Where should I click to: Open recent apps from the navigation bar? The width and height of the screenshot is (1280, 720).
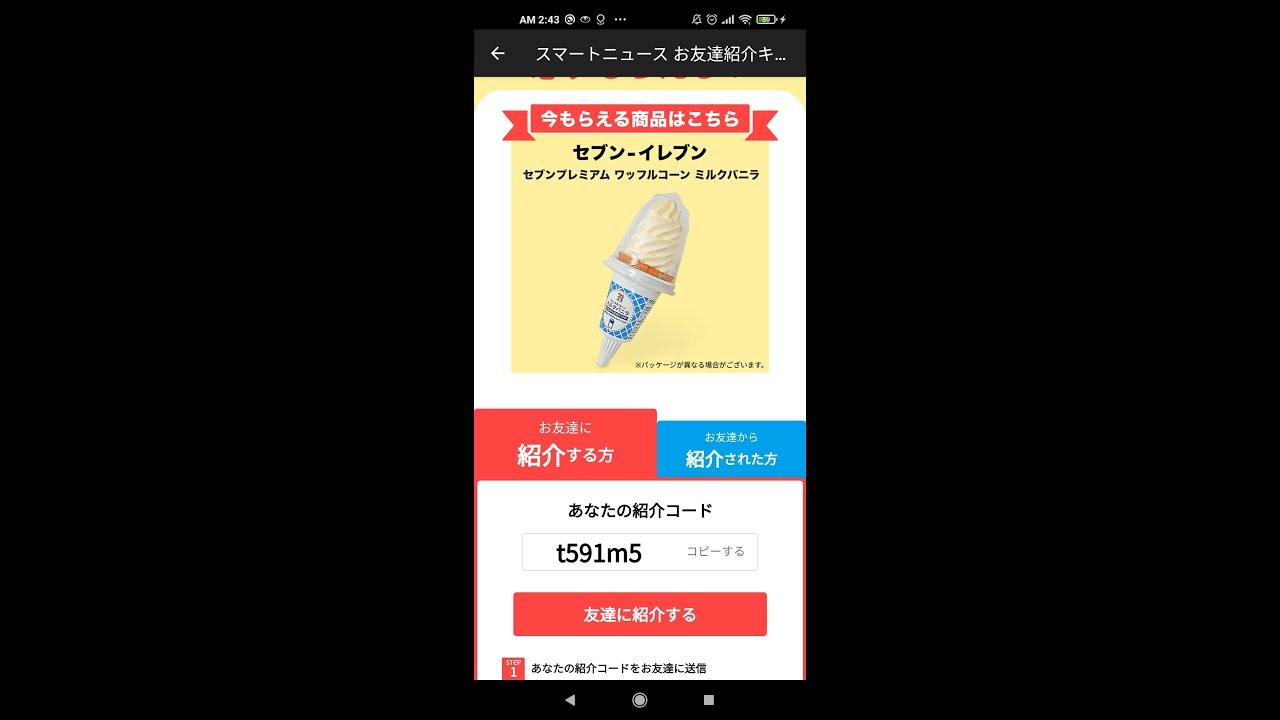tap(709, 700)
